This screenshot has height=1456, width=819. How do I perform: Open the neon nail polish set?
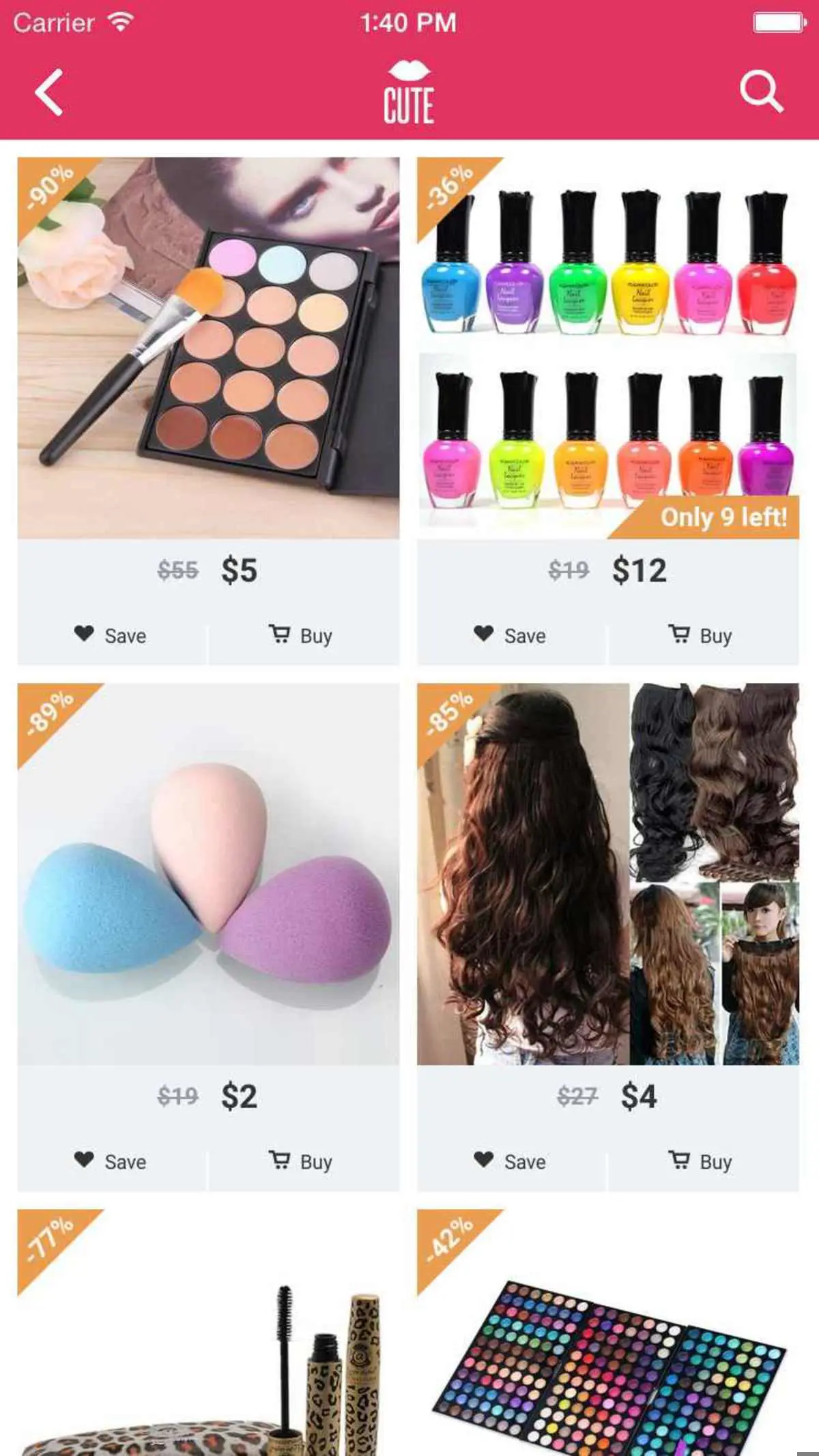pyautogui.click(x=607, y=348)
